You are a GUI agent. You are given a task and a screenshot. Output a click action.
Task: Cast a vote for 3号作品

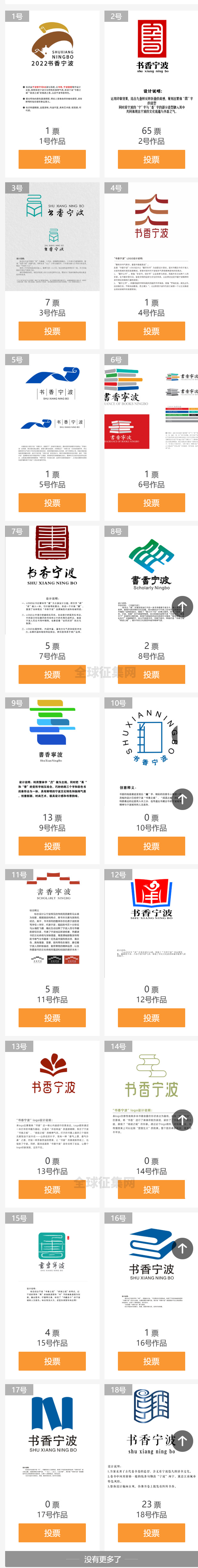point(52,331)
